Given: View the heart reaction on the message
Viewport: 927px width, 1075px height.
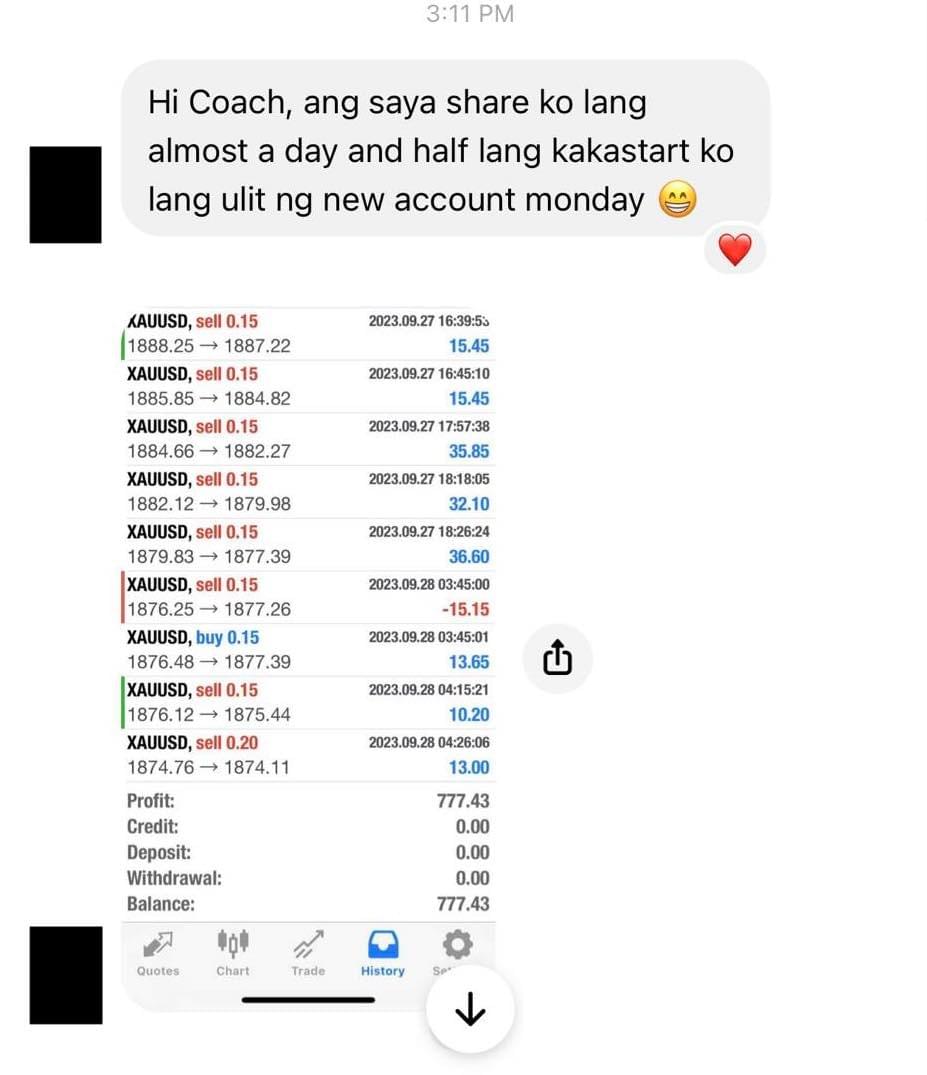Looking at the screenshot, I should 735,250.
